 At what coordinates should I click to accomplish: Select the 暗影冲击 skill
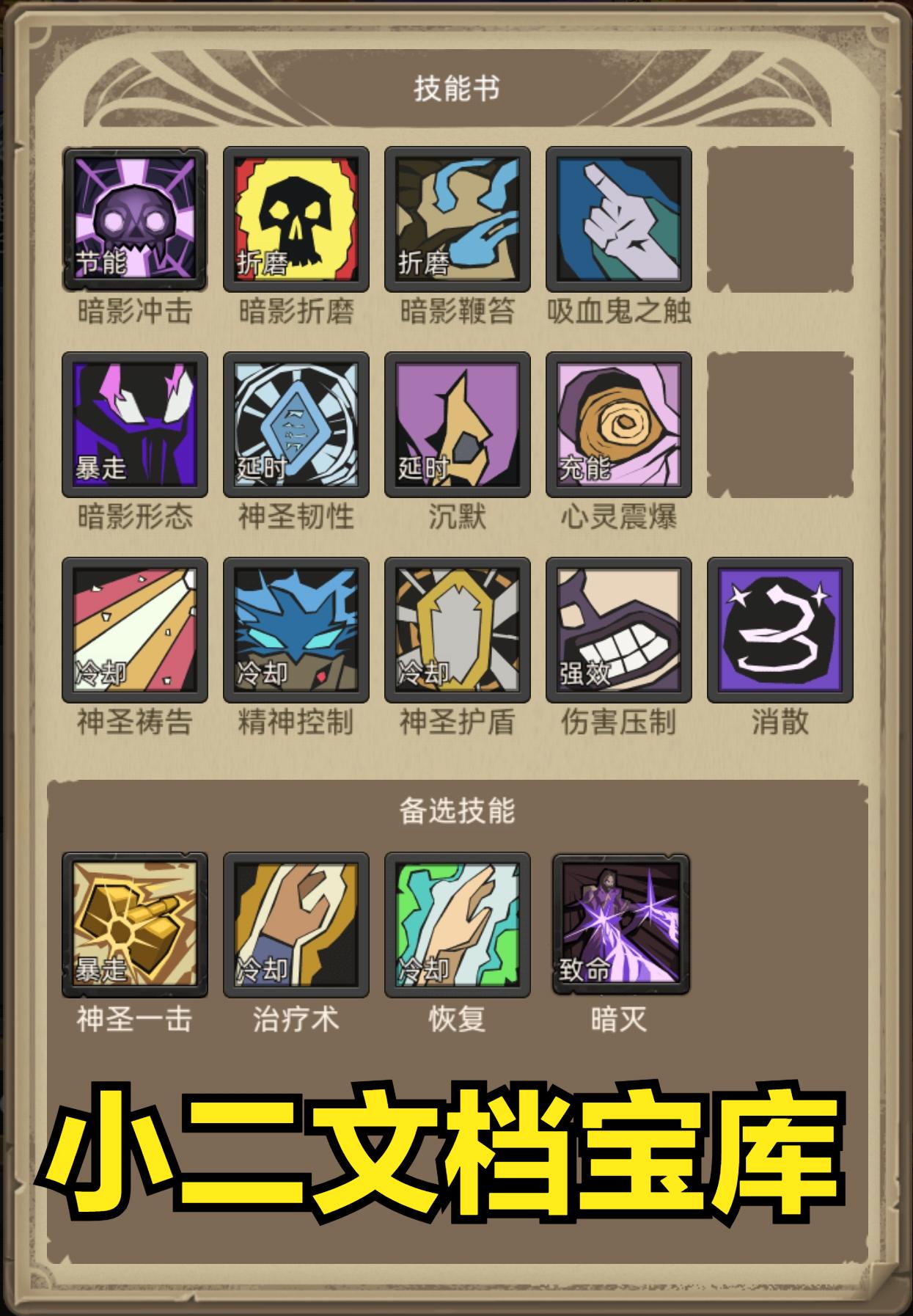[x=135, y=219]
